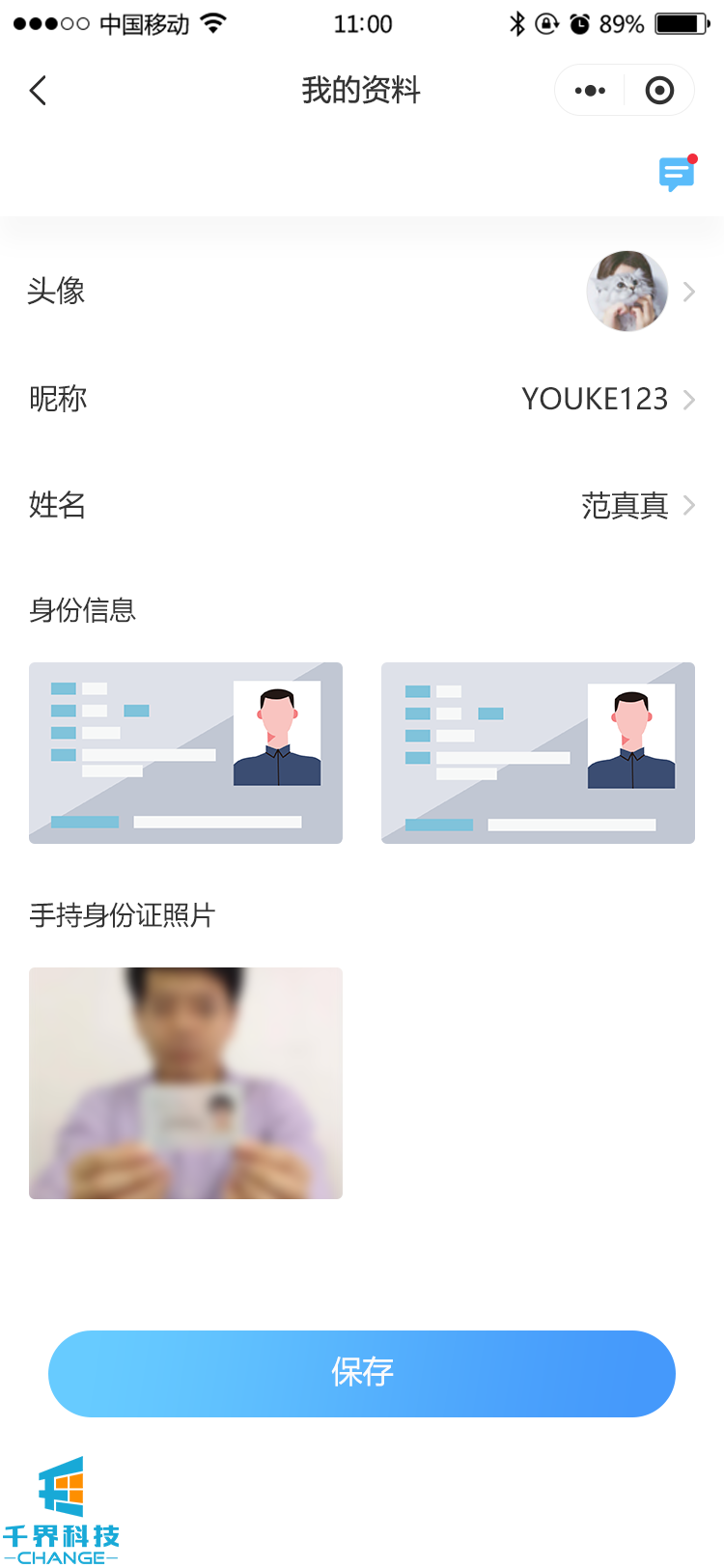
Task: Tap the 保存 button
Action: tap(362, 1373)
